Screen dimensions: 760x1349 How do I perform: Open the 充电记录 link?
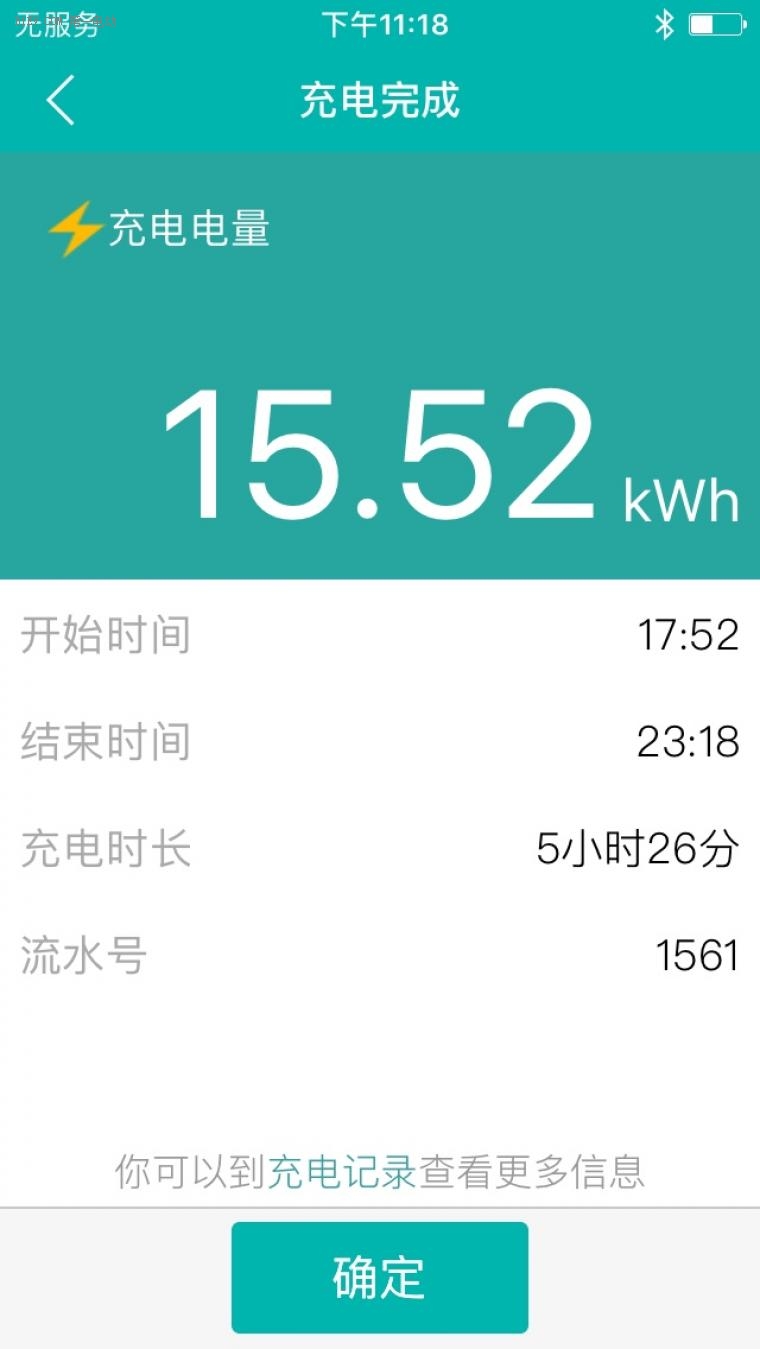[345, 1176]
